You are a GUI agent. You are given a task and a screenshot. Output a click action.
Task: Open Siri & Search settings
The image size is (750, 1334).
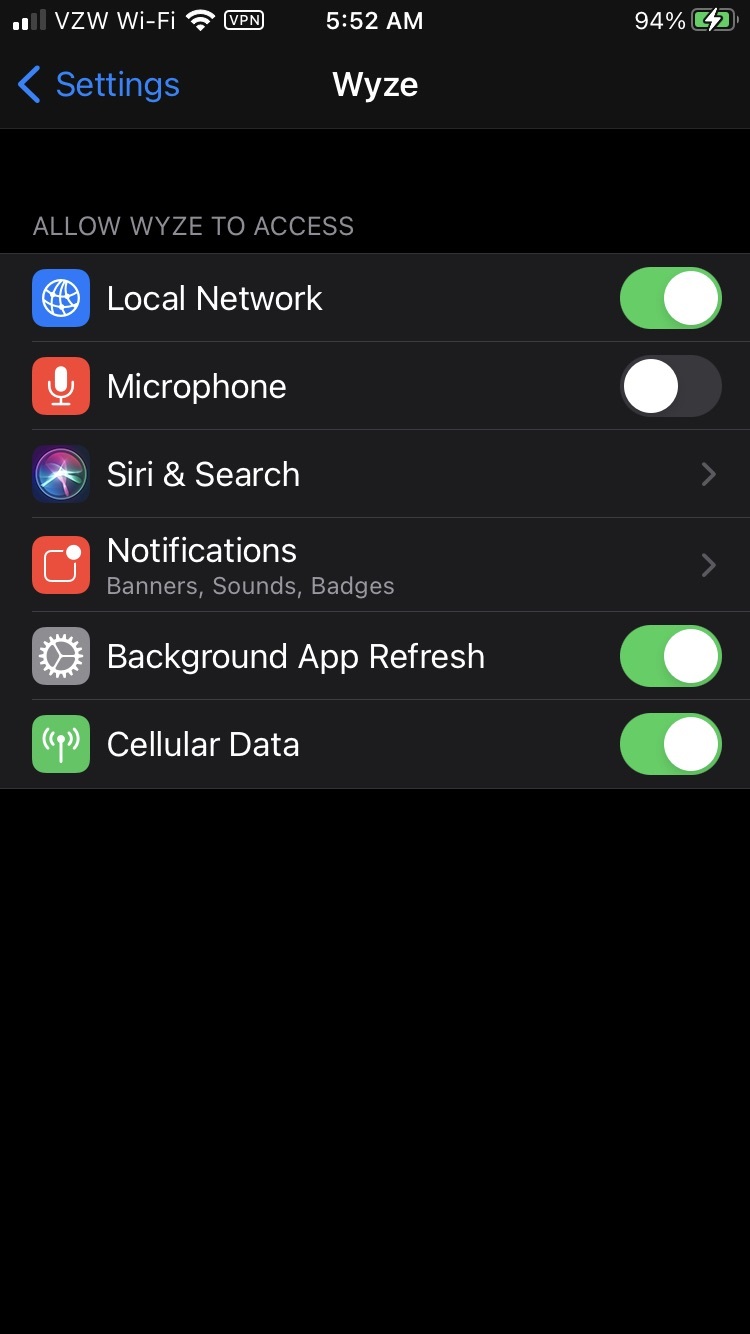point(375,474)
